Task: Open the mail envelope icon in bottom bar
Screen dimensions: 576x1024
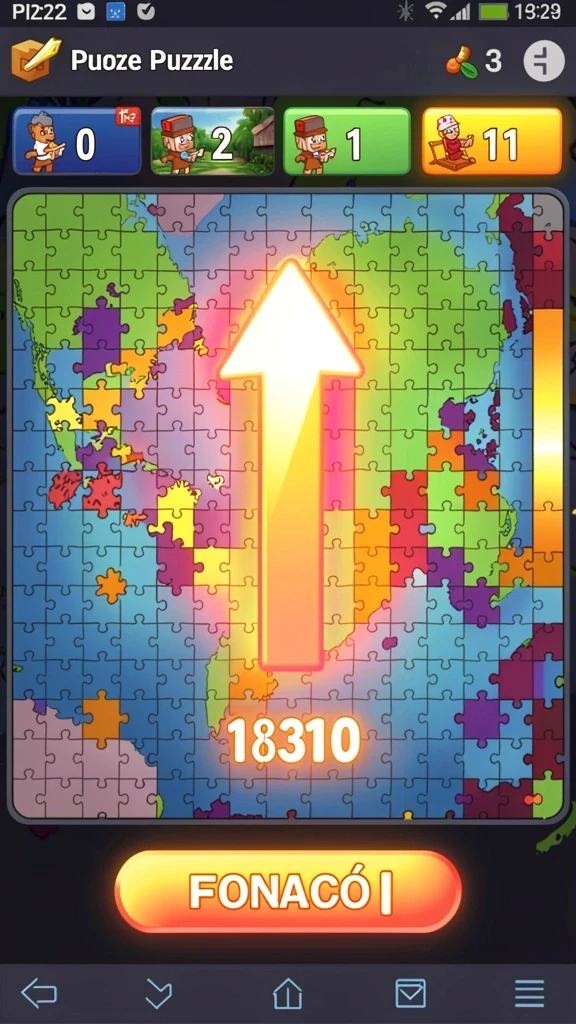Action: (x=411, y=994)
